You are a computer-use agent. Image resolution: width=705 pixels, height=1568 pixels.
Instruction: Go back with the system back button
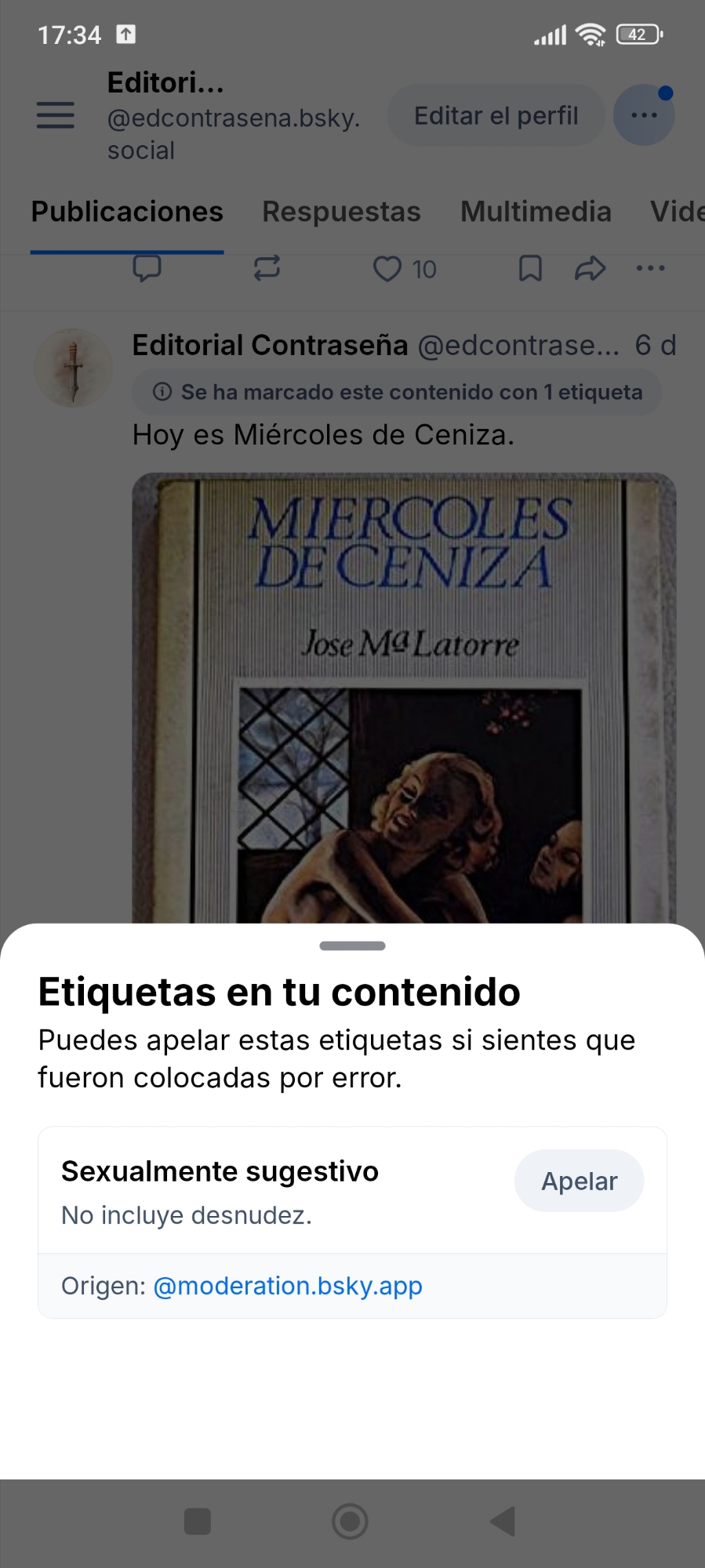[x=503, y=1521]
